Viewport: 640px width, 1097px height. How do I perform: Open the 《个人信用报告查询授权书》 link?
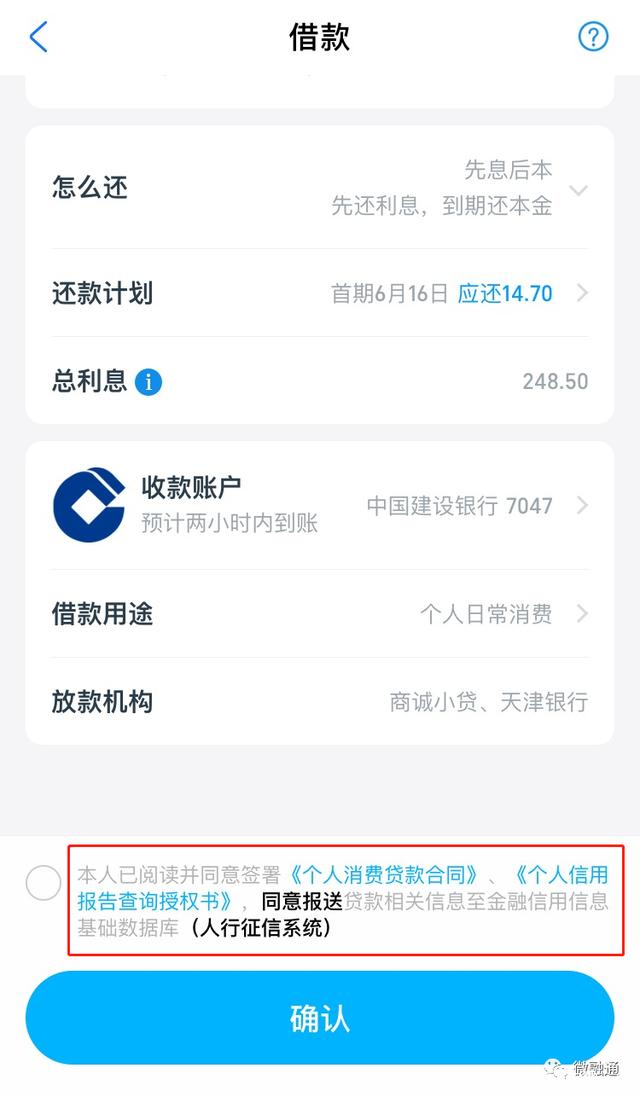(x=343, y=887)
